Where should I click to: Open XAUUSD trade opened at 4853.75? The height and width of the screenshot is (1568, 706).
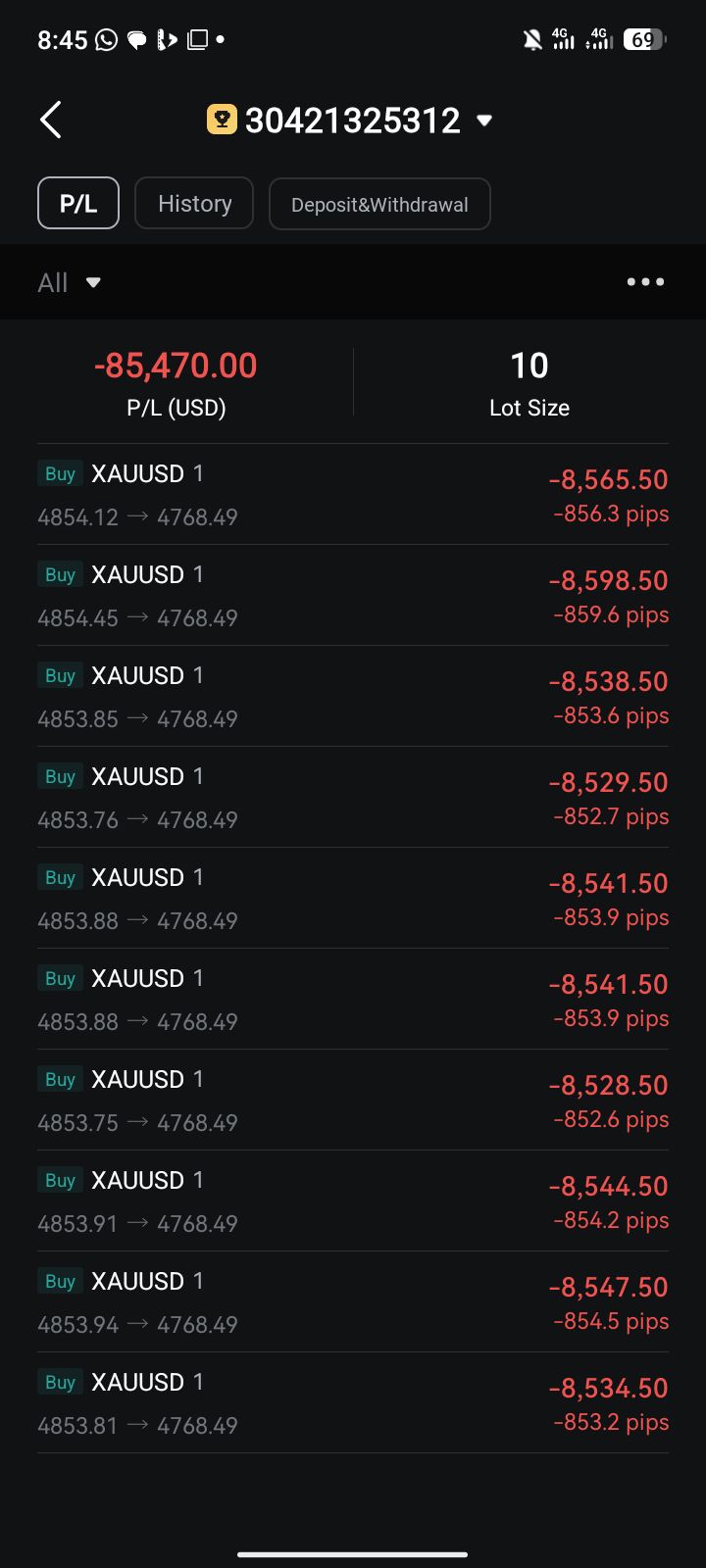353,1101
